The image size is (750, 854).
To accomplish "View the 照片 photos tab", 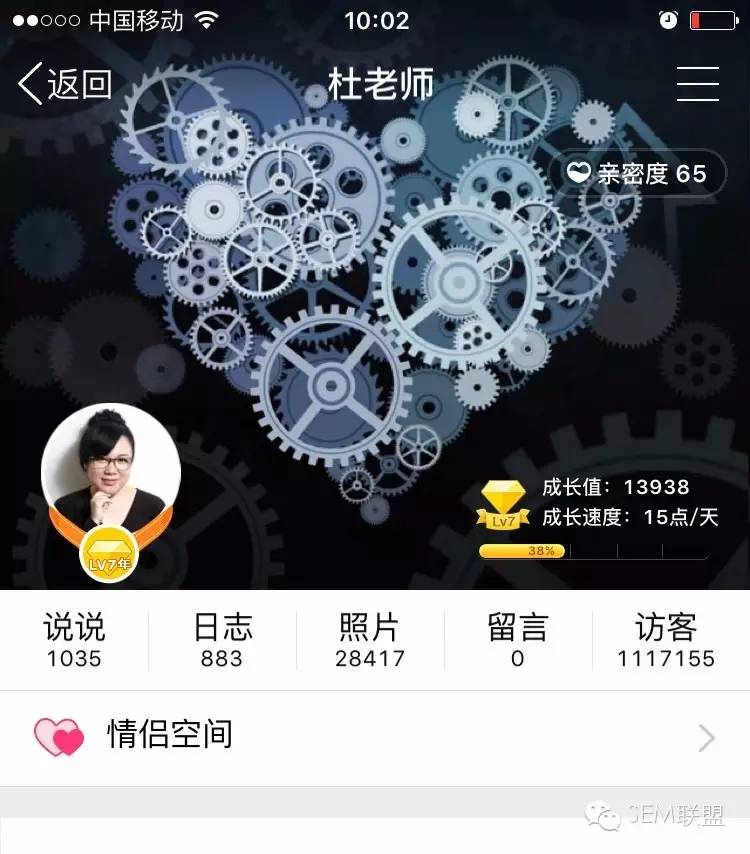I will [x=370, y=641].
